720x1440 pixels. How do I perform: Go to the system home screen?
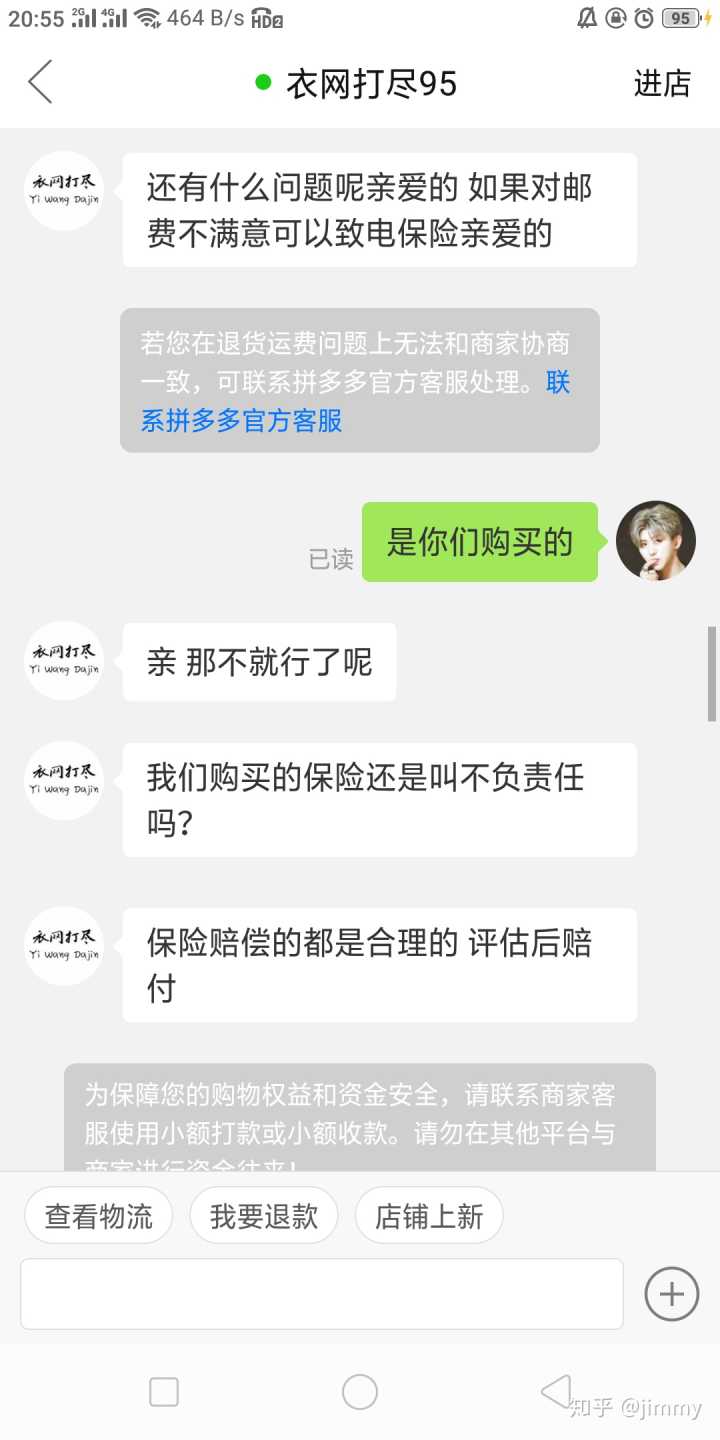(x=360, y=1391)
